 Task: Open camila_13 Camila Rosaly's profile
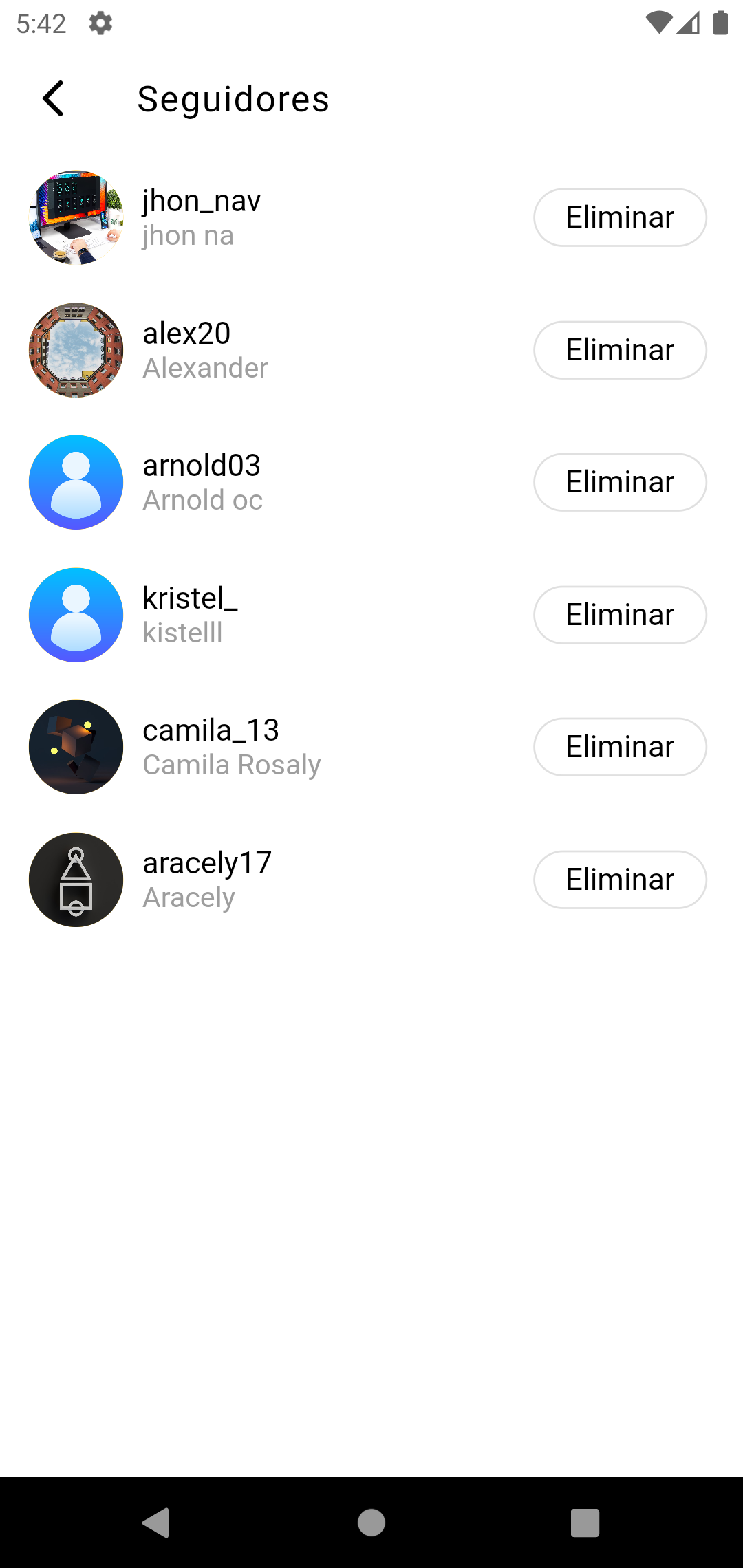275,747
